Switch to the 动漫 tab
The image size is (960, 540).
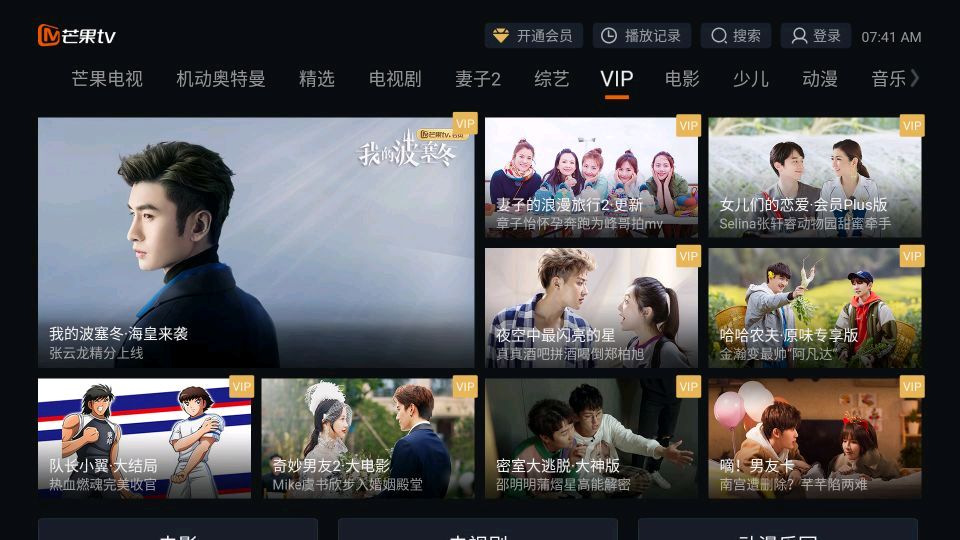[820, 79]
